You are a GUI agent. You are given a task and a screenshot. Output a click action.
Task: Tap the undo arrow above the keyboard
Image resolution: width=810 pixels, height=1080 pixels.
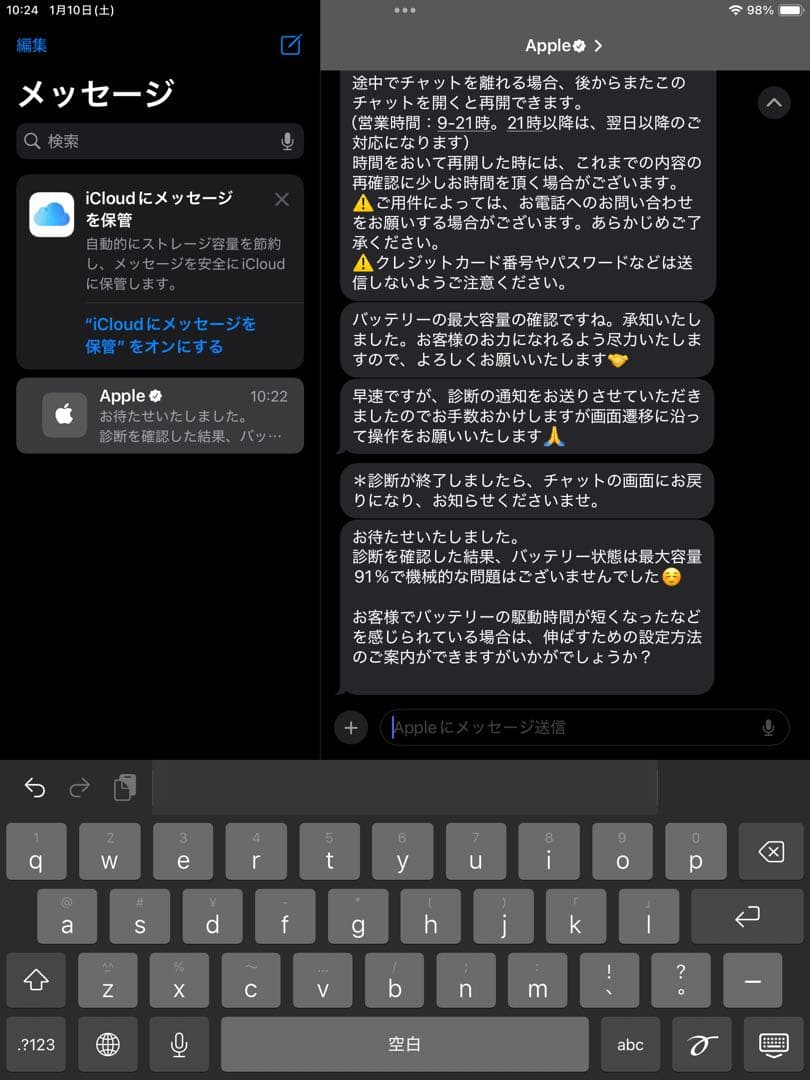pyautogui.click(x=35, y=787)
